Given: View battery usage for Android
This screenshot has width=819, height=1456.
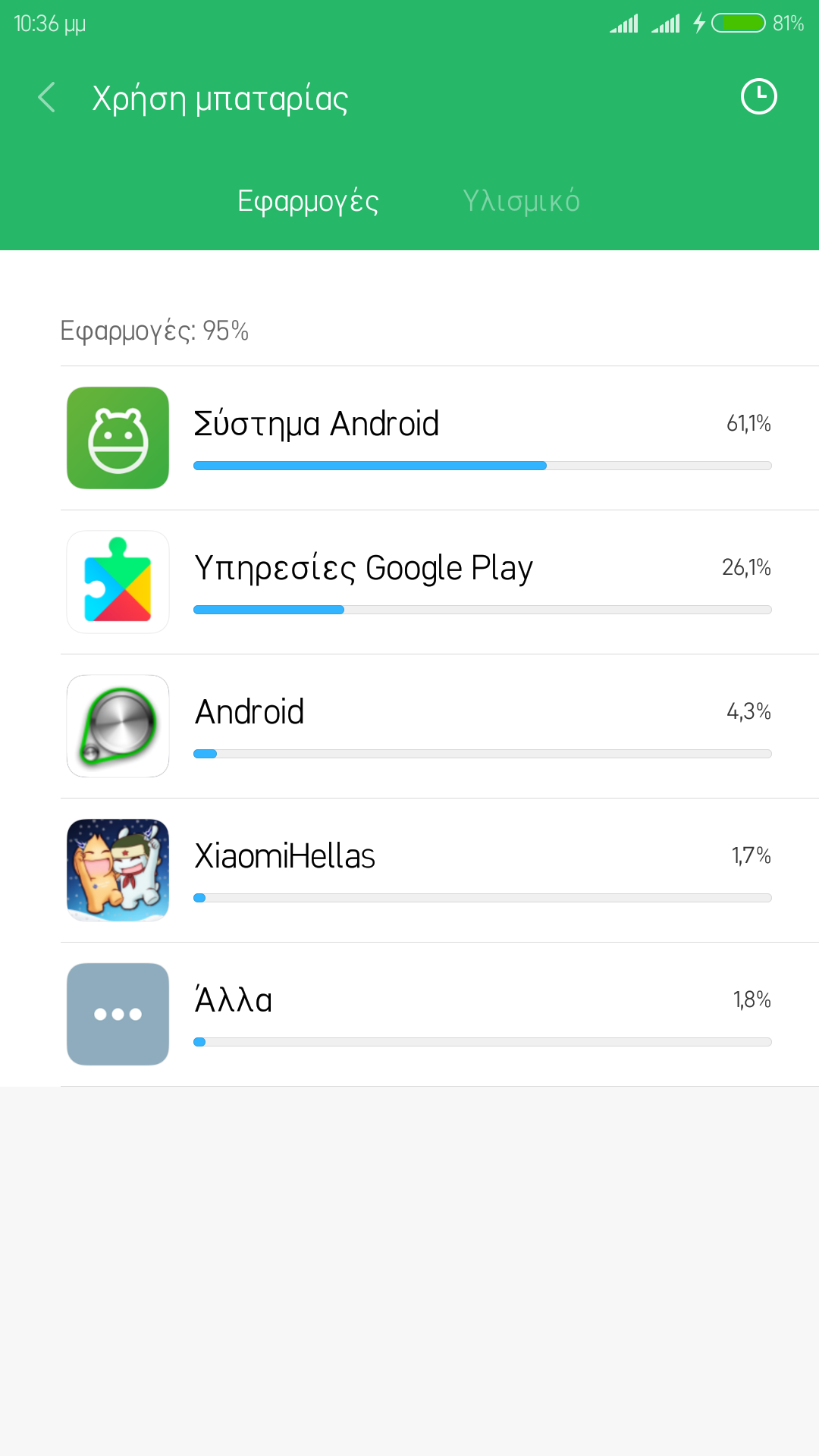Looking at the screenshot, I should pos(440,726).
